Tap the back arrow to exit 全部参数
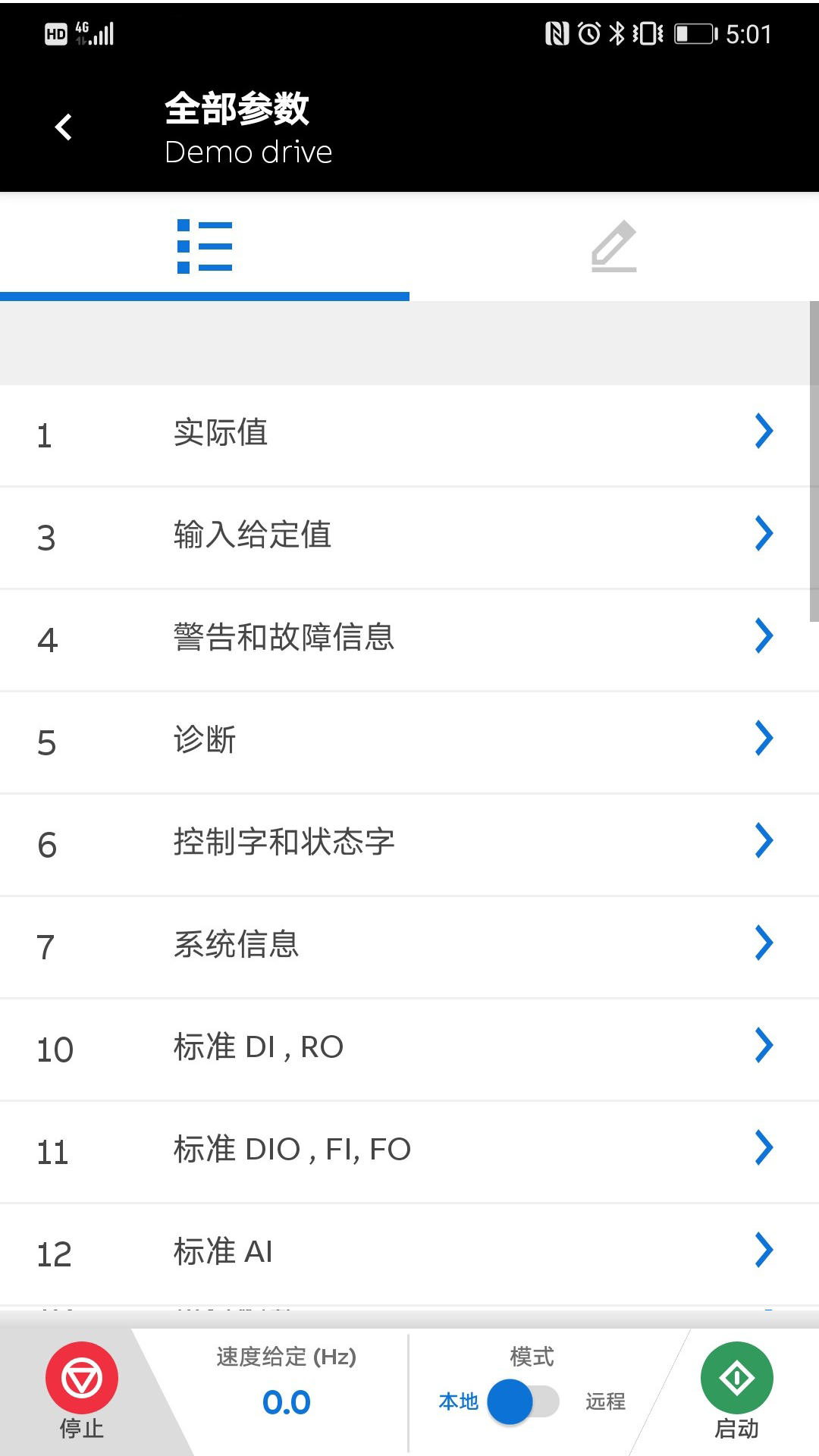This screenshot has height=1456, width=819. (x=63, y=127)
